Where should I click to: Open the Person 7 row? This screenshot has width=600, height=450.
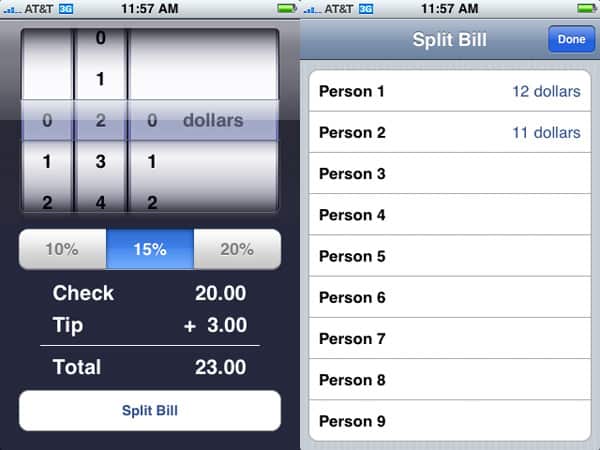coord(449,339)
